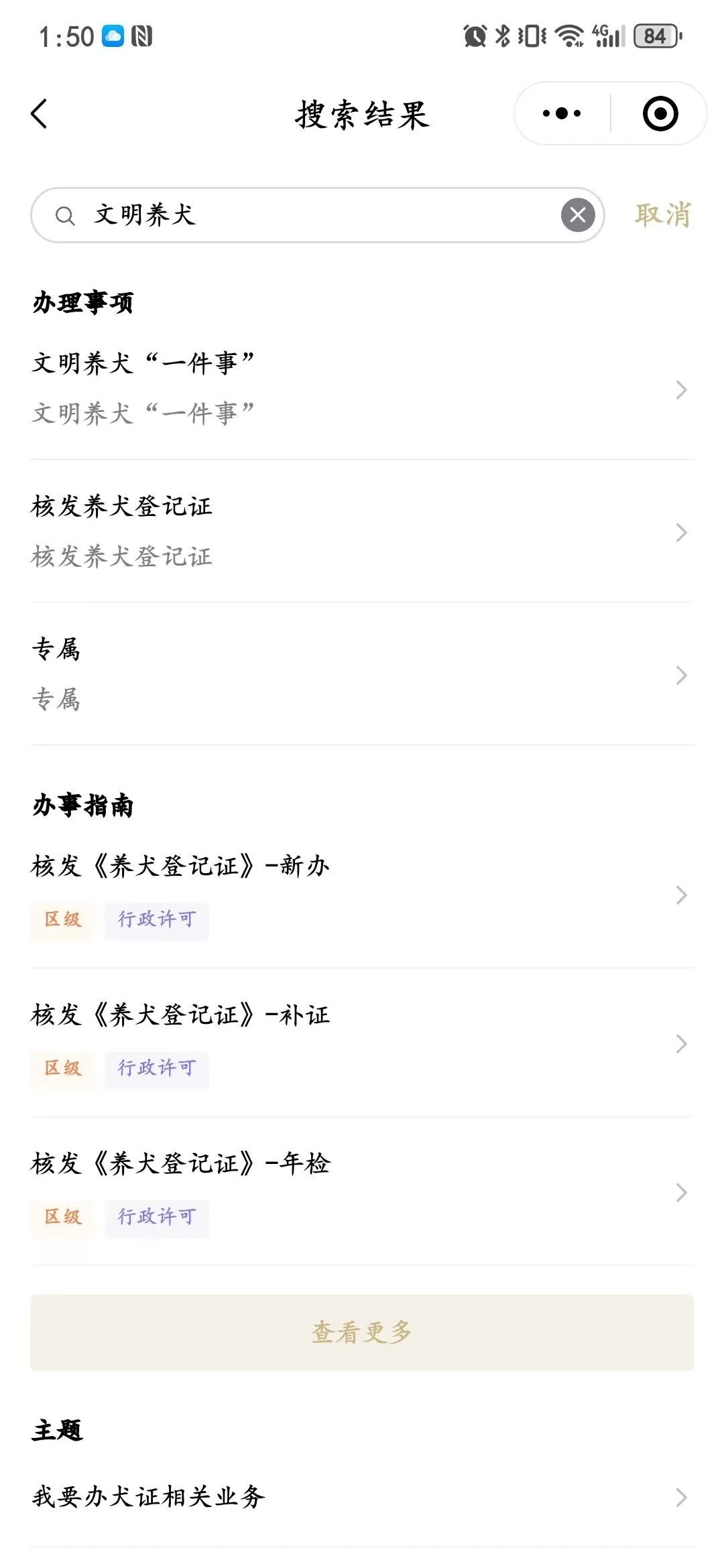Open the mini program more-options menu
Screen dimensions: 724x1568
tap(562, 114)
